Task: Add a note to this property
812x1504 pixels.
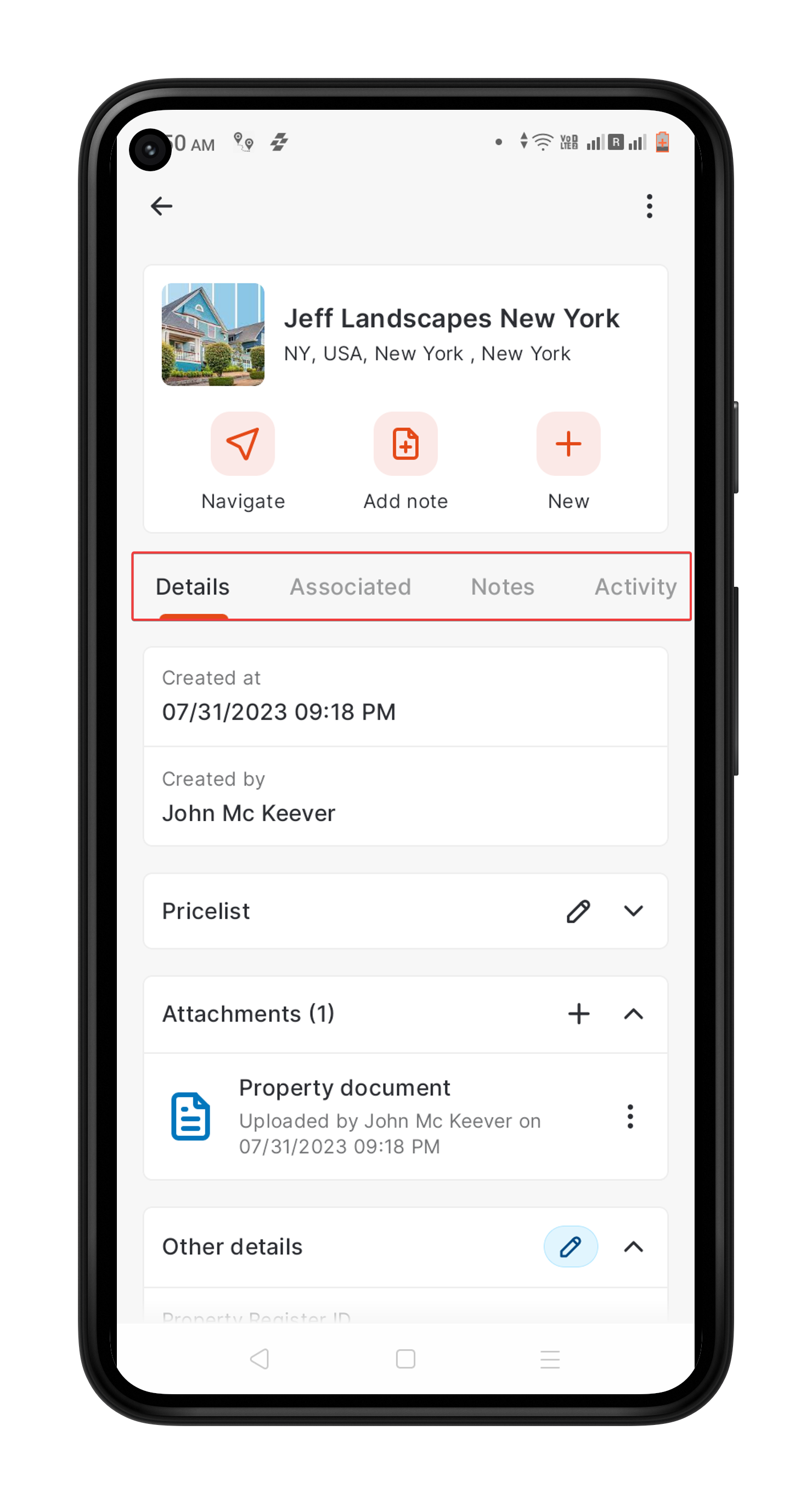Action: pyautogui.click(x=405, y=444)
